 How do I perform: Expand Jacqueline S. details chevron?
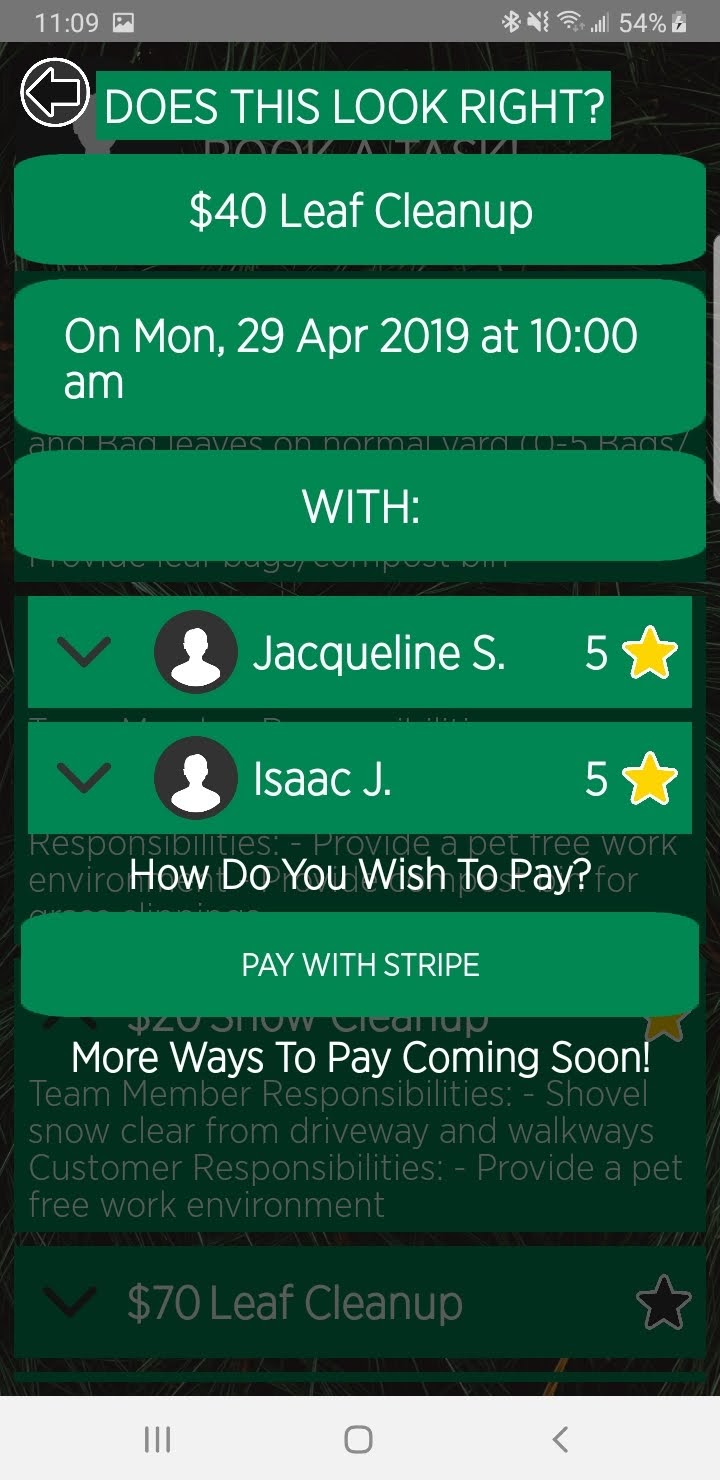tap(86, 652)
